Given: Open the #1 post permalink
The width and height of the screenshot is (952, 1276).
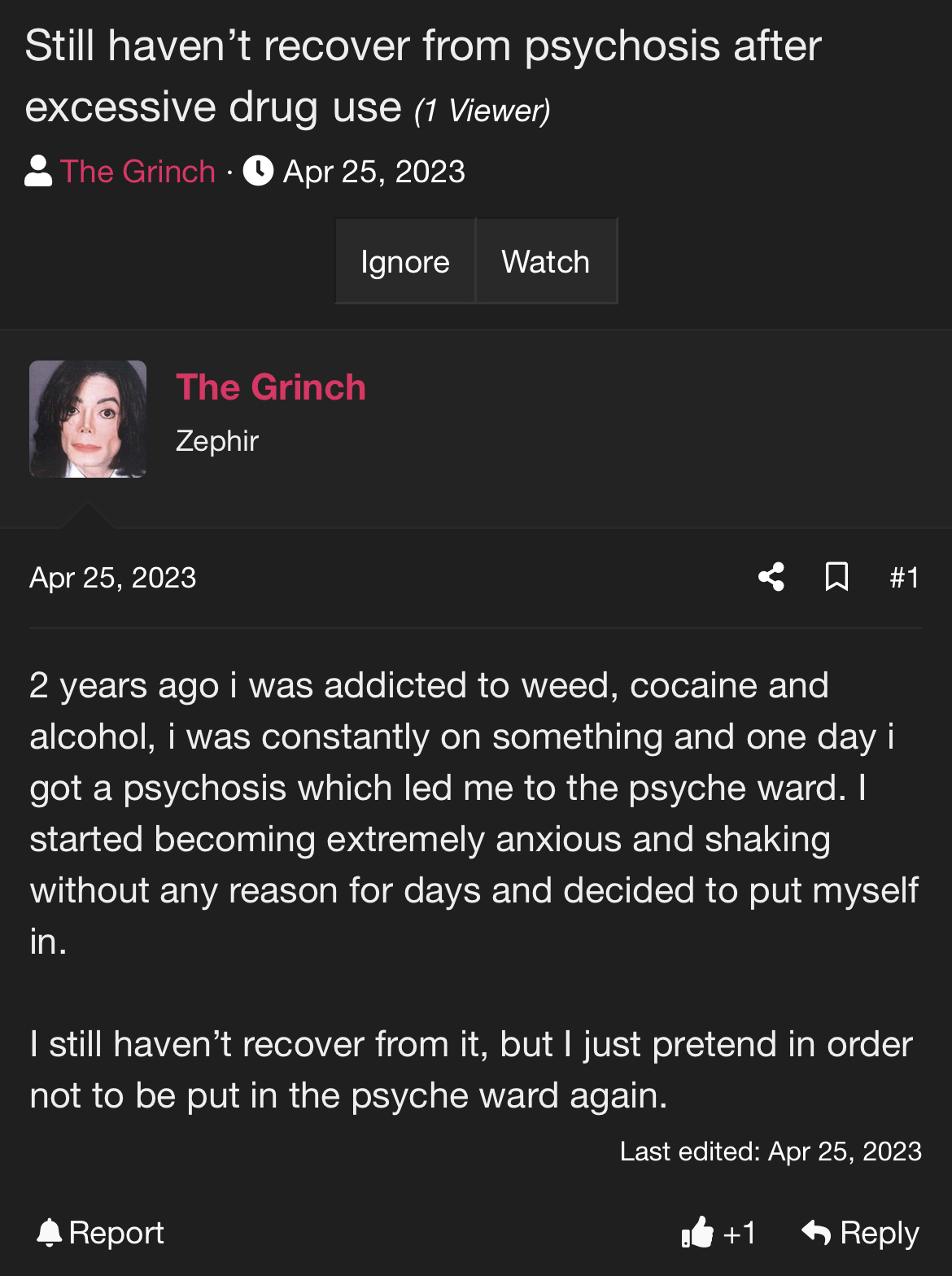Looking at the screenshot, I should click(x=904, y=578).
